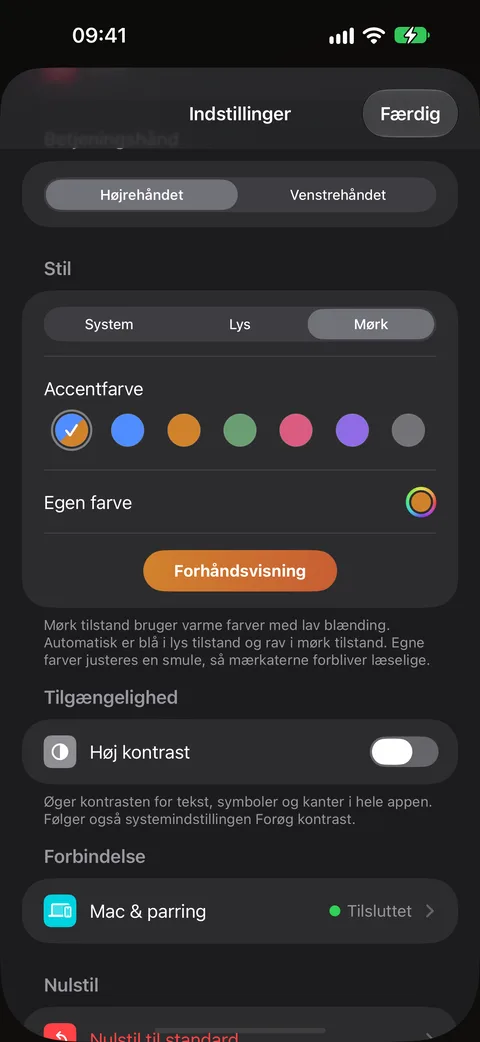Pick the gray accent color
Screen dimensions: 480x1042
click(x=408, y=430)
